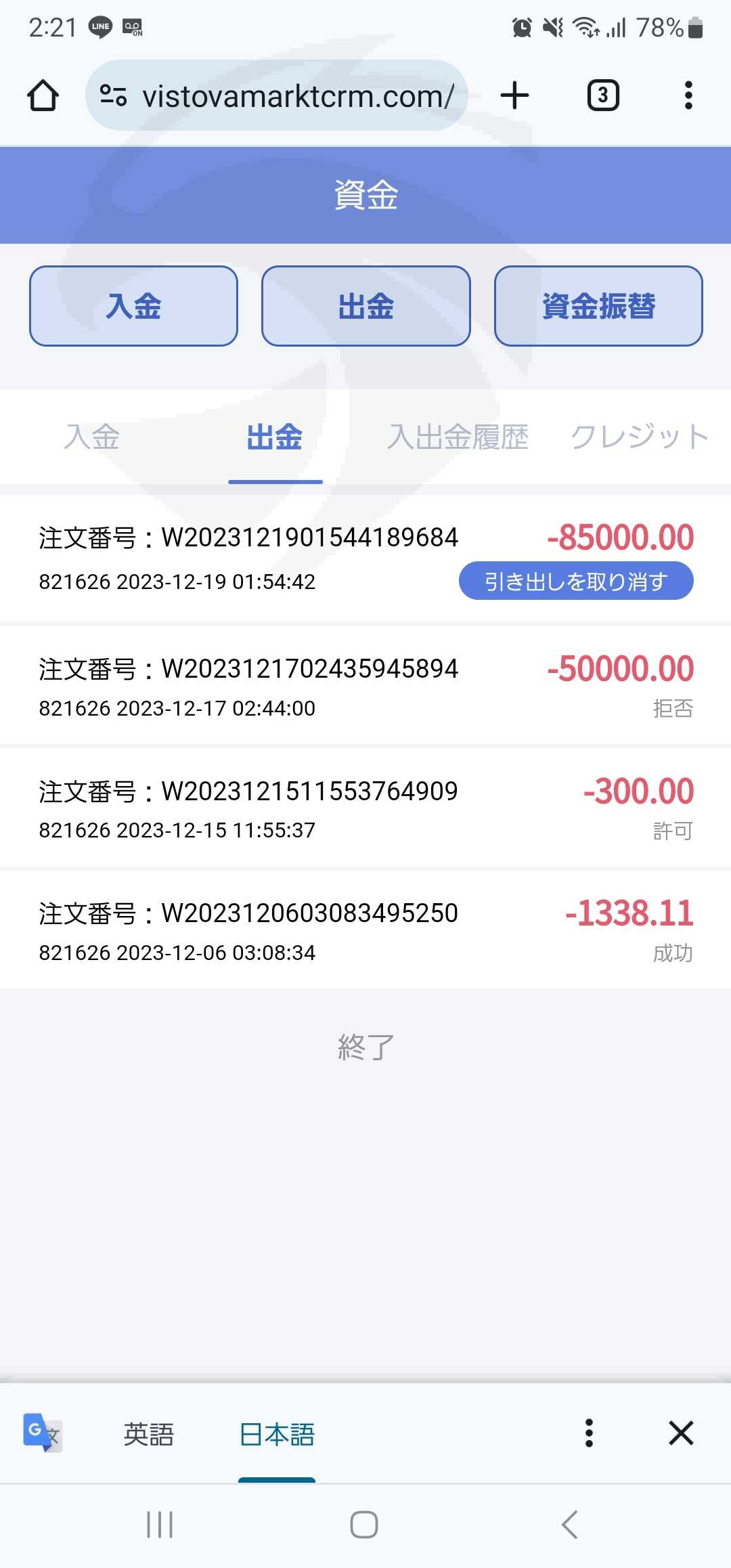Select the 出金 tab
The height and width of the screenshot is (1568, 731).
275,437
